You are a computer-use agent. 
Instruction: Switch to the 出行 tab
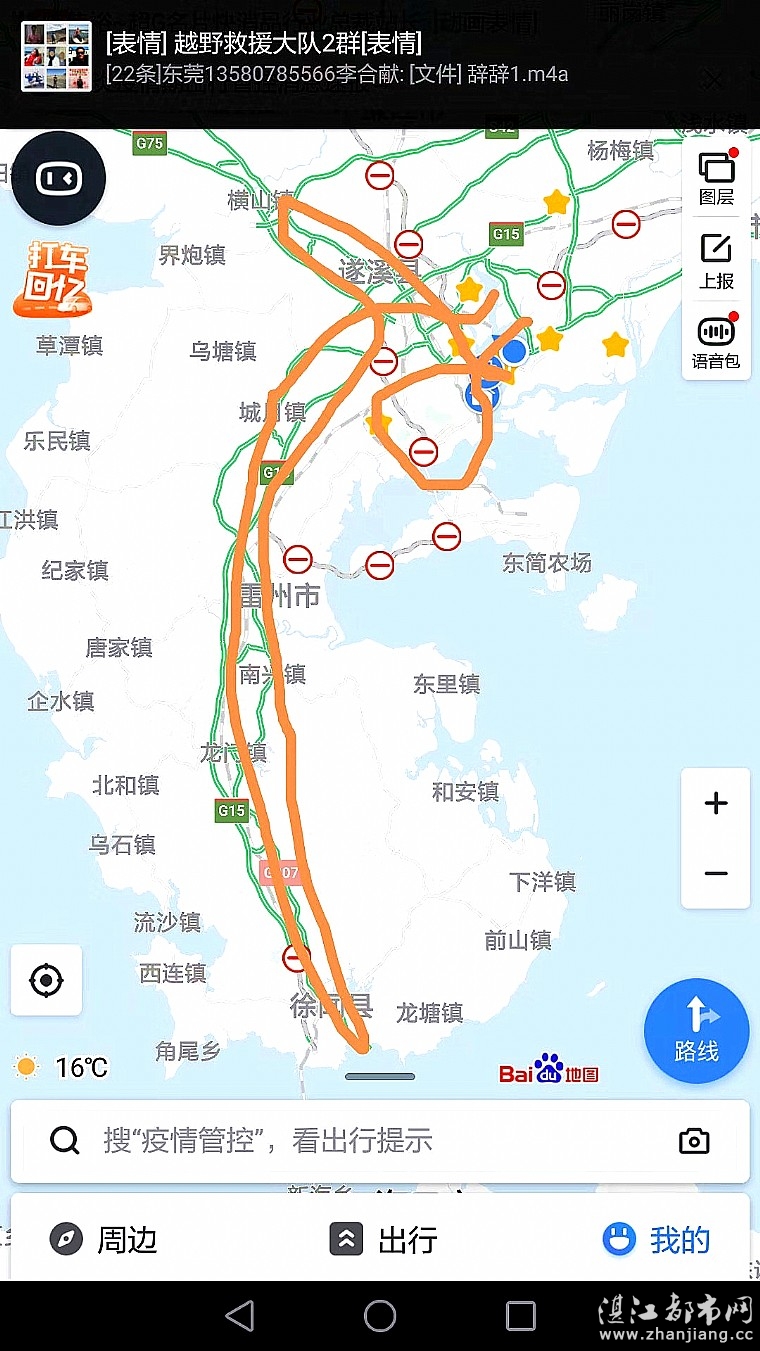[x=384, y=1240]
